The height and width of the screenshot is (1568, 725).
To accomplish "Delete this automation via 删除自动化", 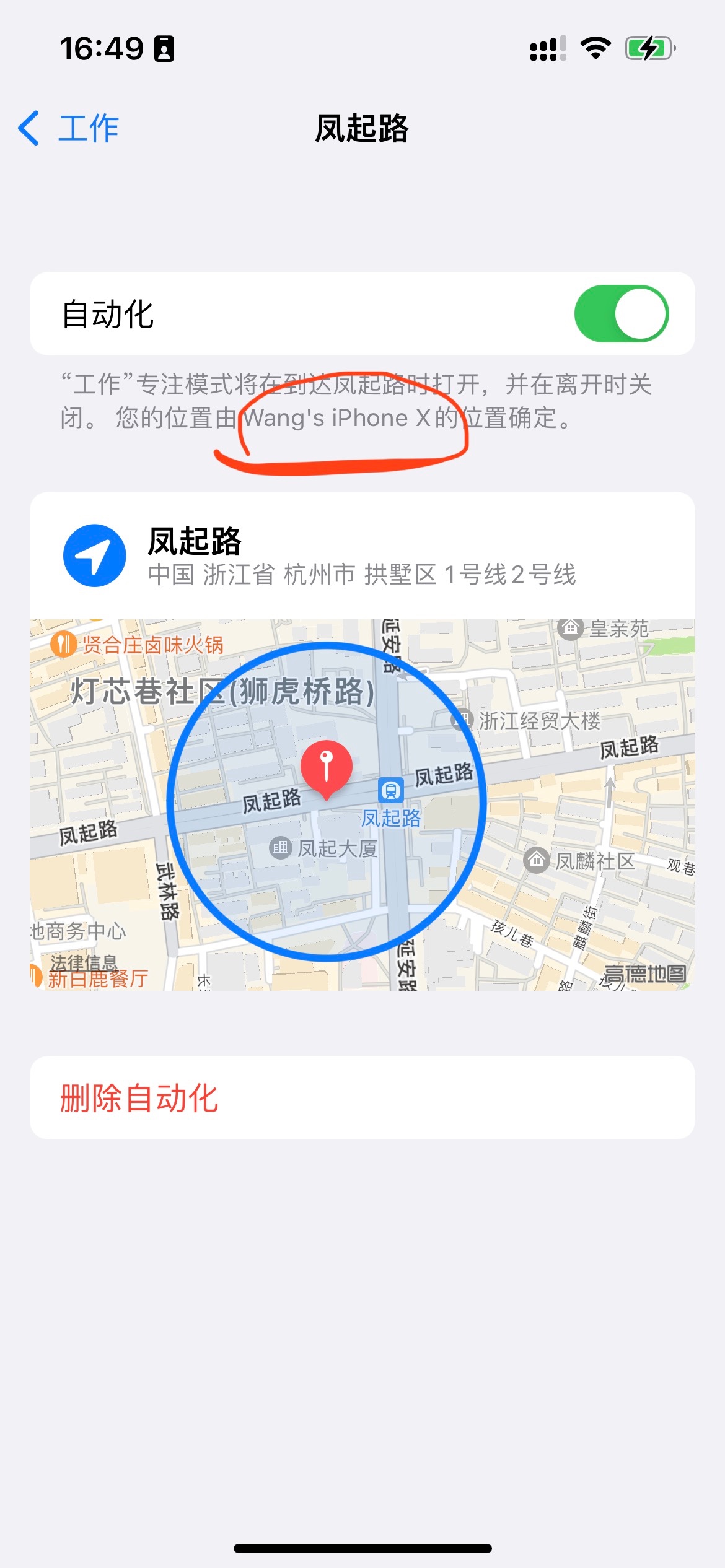I will coord(139,1097).
